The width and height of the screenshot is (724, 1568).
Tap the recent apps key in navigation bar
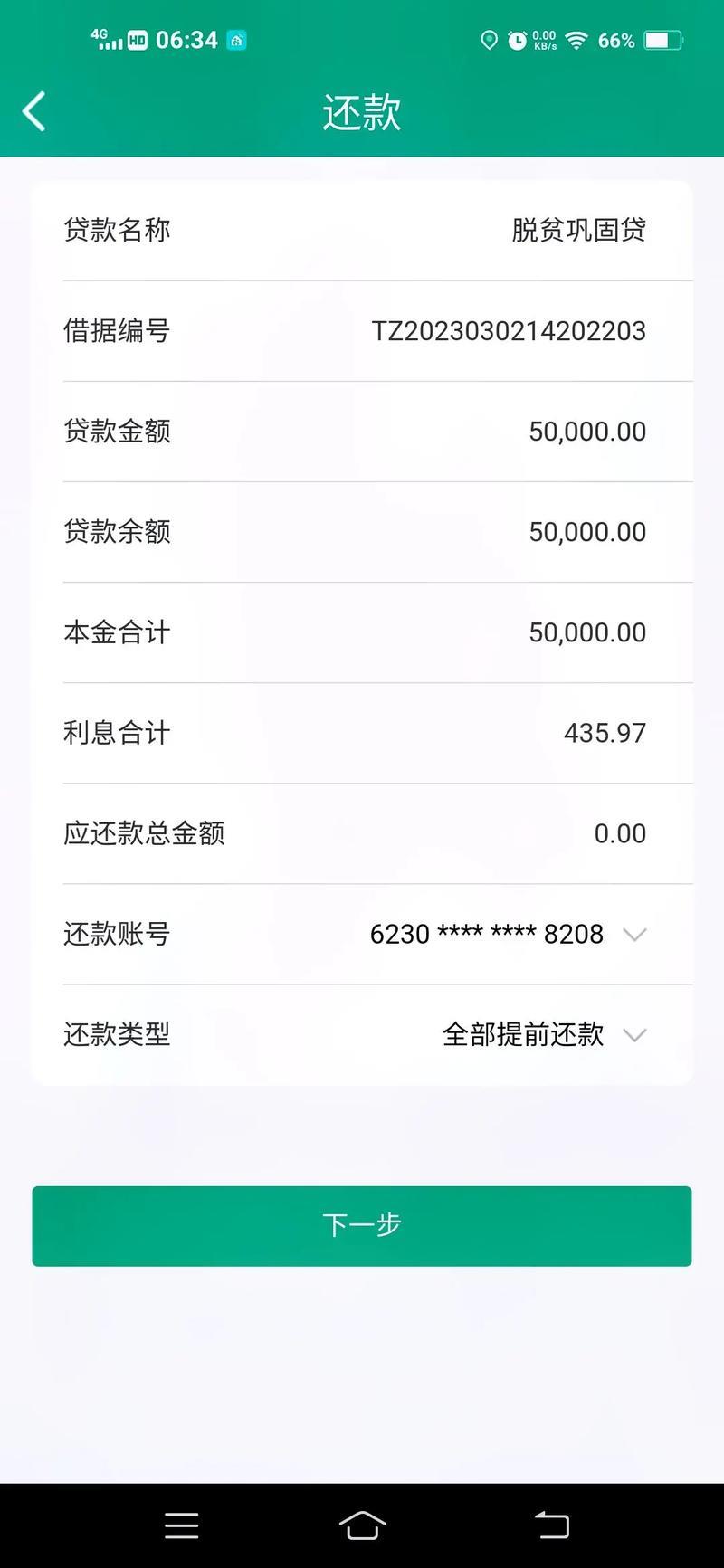click(x=182, y=1525)
